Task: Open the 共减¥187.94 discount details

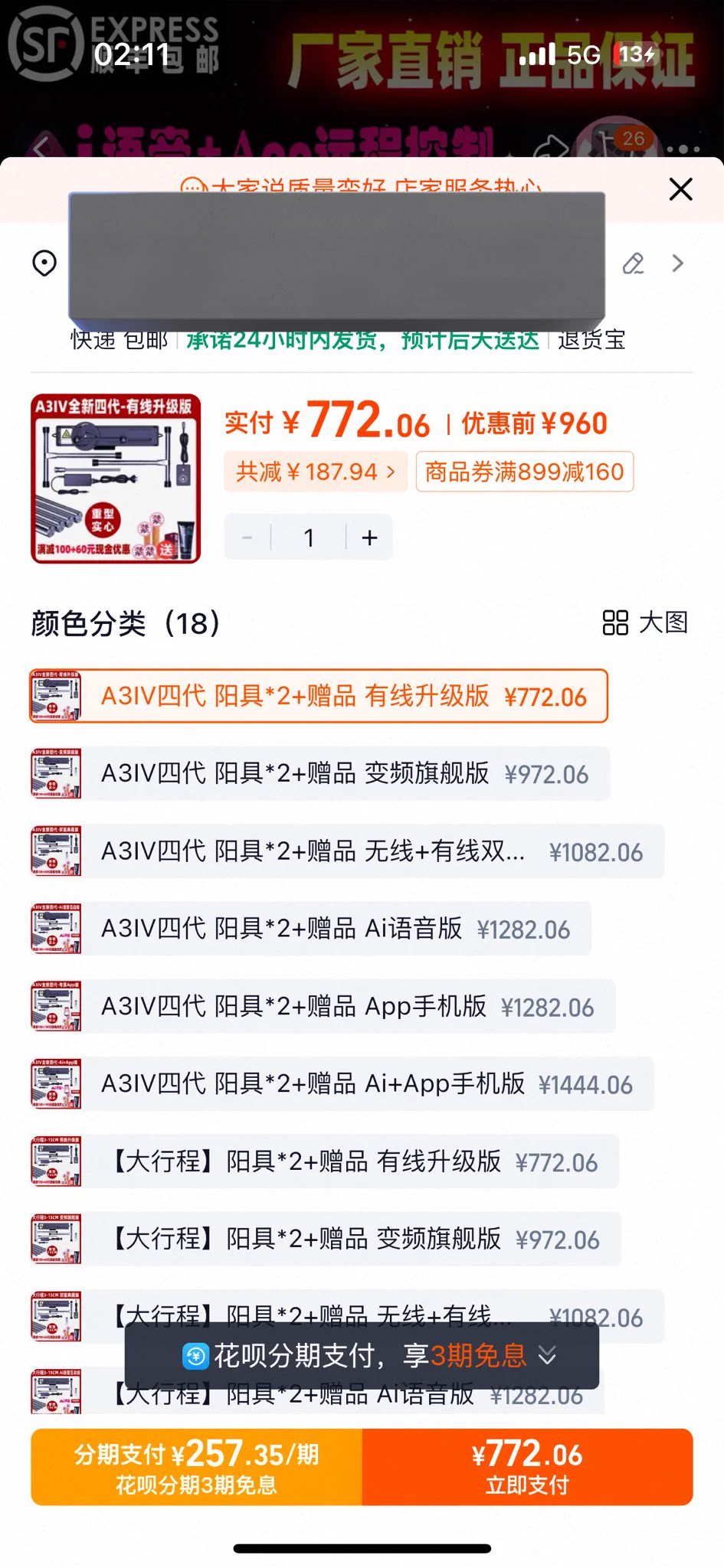Action: tap(315, 472)
